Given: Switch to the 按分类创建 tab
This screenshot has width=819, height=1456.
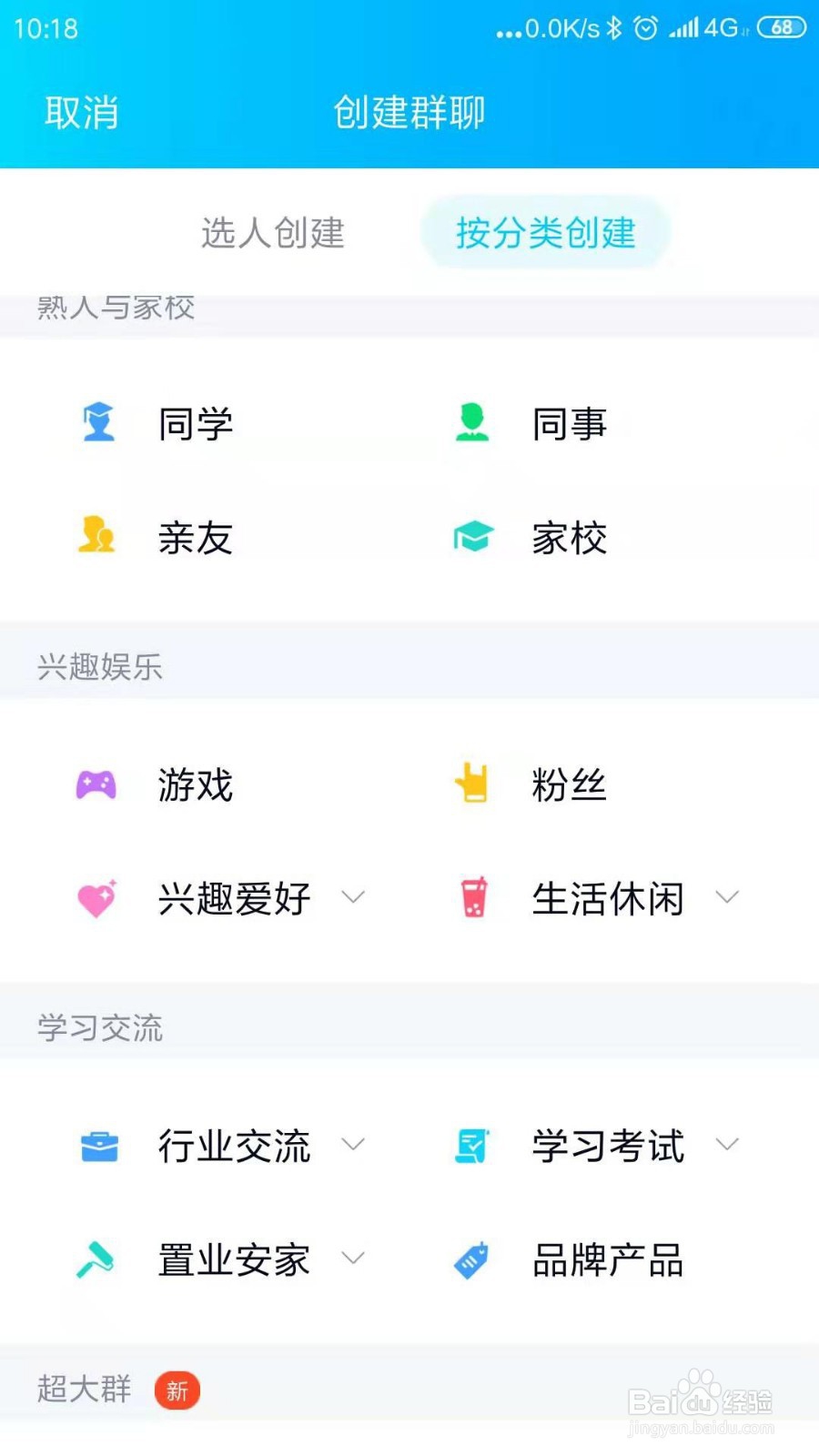Looking at the screenshot, I should click(x=545, y=233).
